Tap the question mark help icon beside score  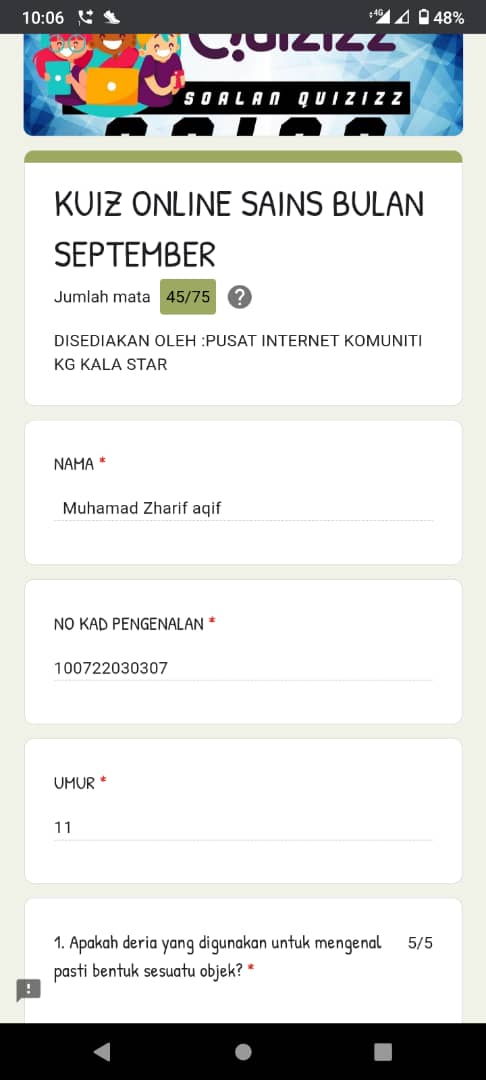[x=240, y=297]
